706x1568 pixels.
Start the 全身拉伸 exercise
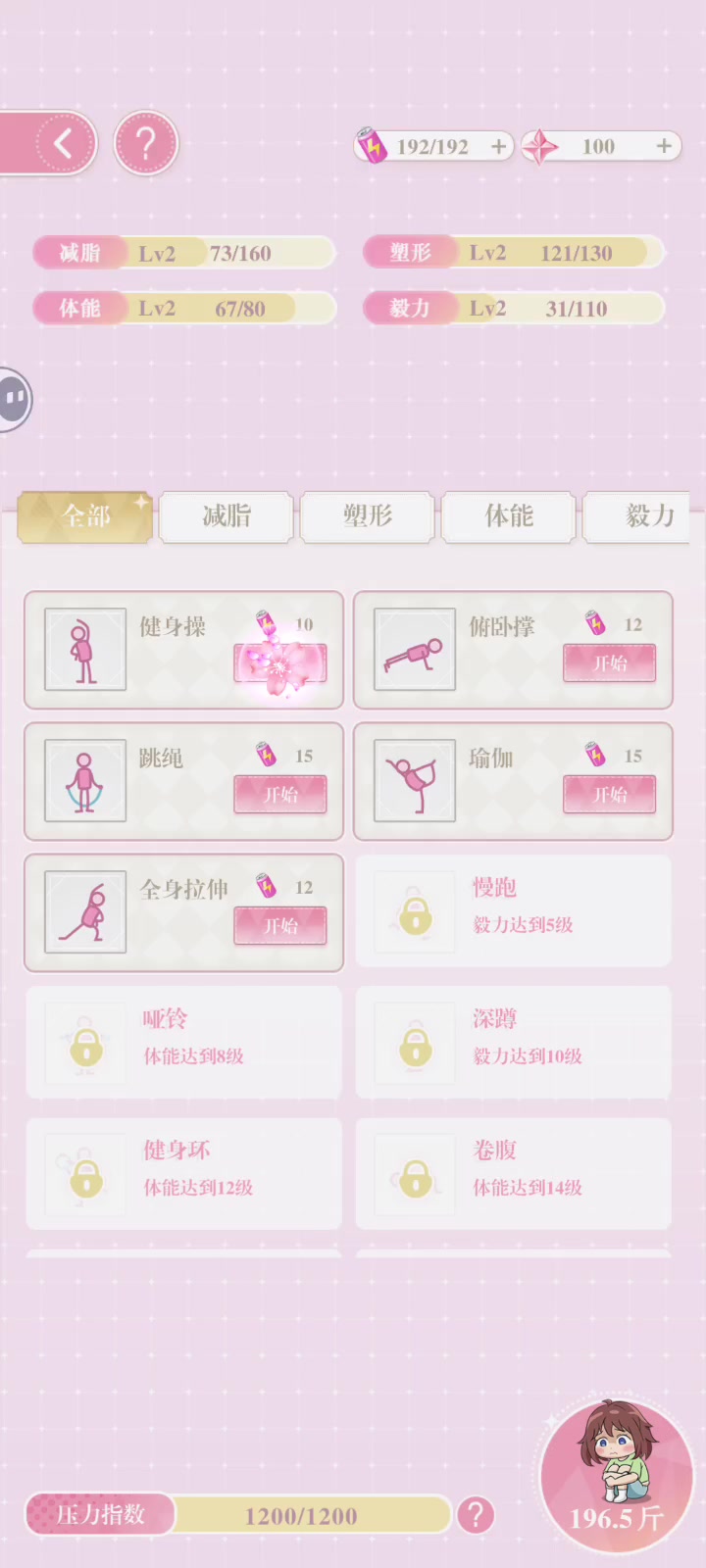pyautogui.click(x=280, y=926)
